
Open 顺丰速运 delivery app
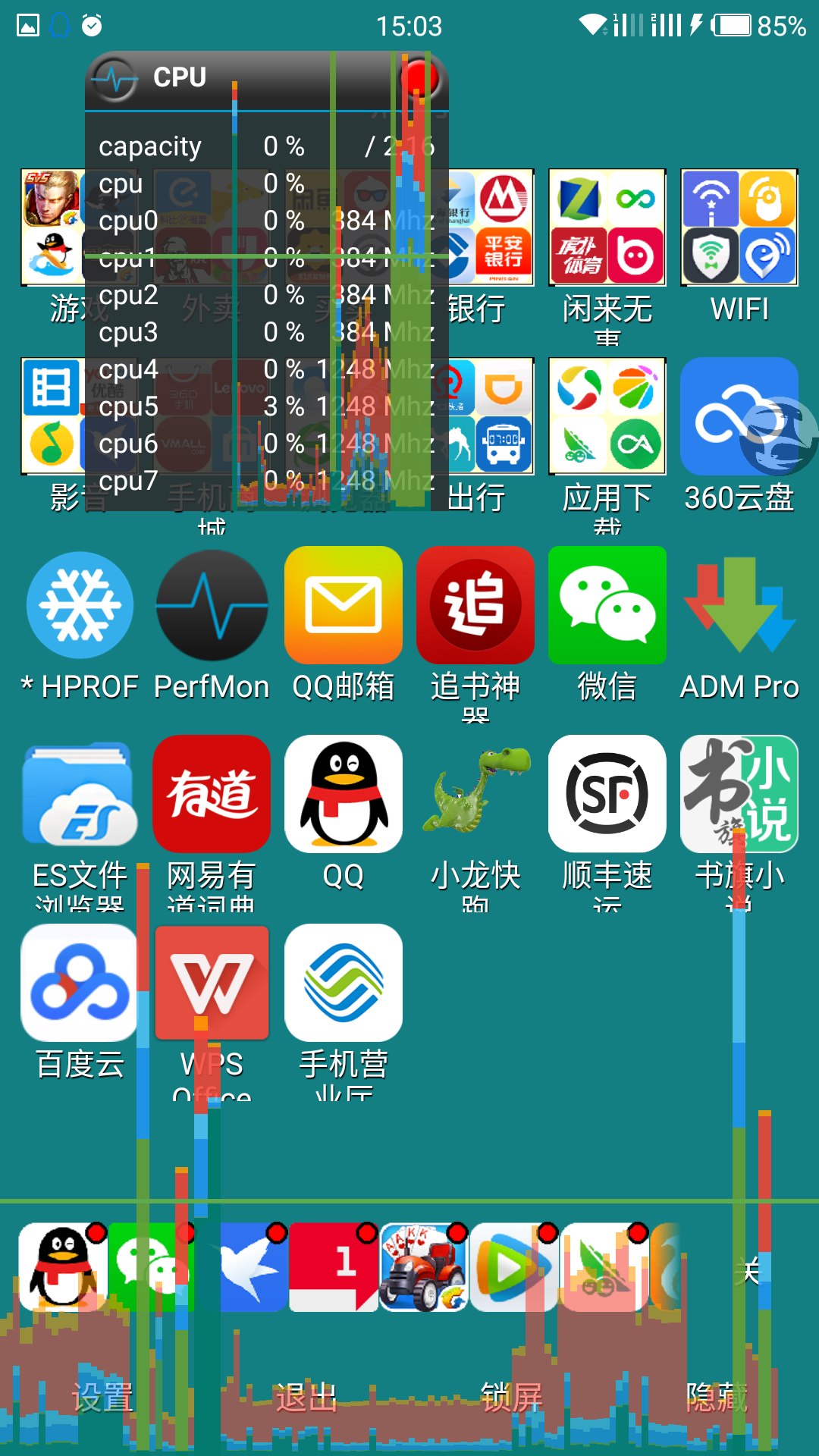[607, 795]
